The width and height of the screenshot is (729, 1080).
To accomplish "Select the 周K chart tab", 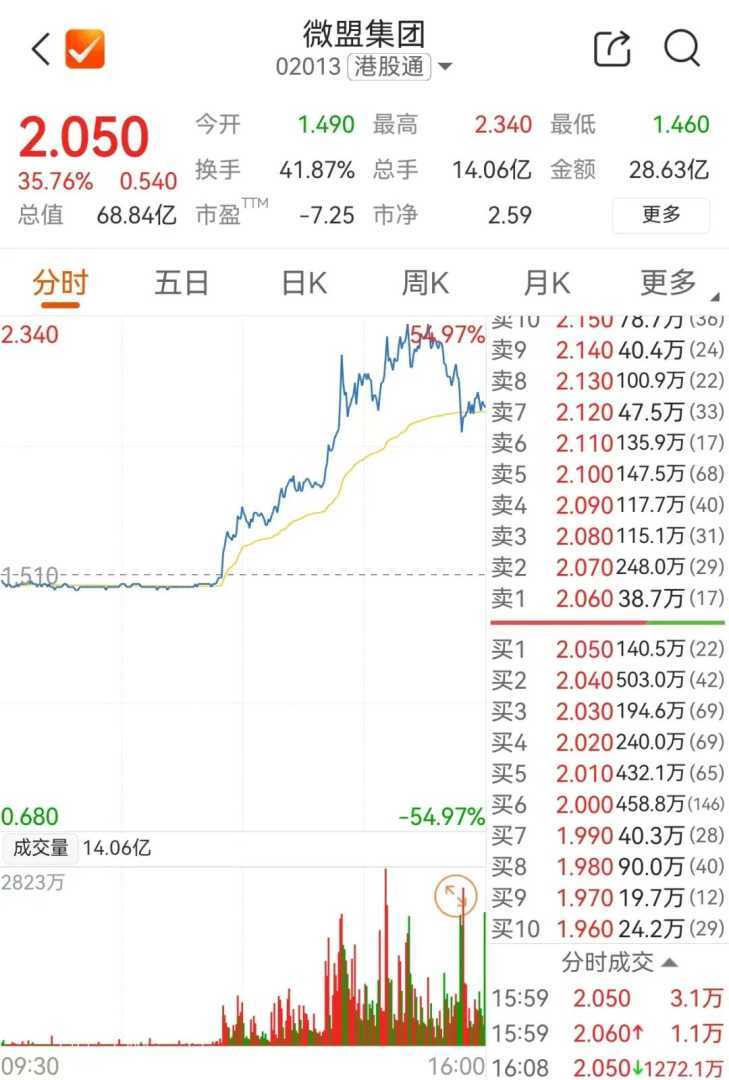I will coord(425,283).
